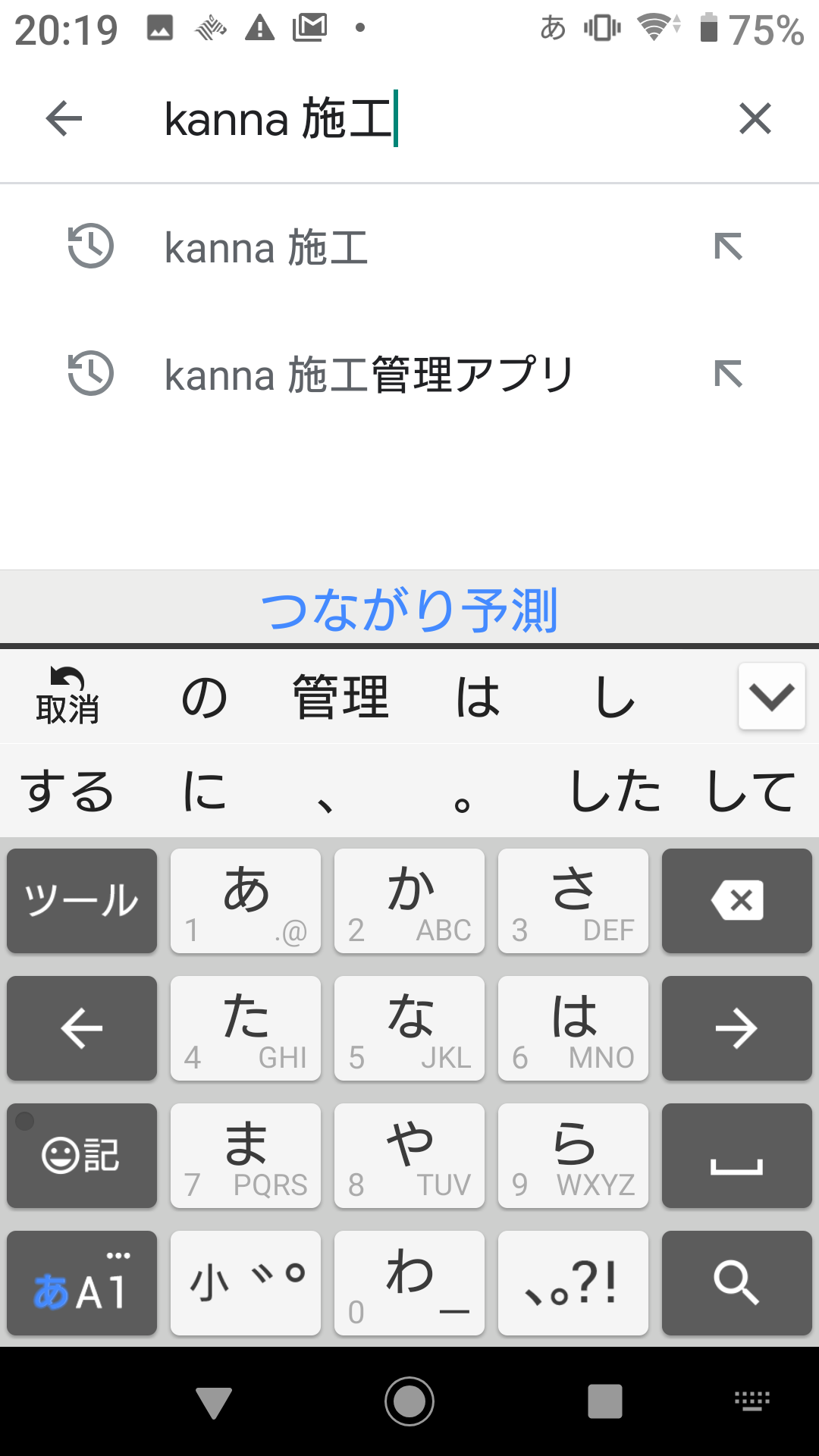The height and width of the screenshot is (1456, 819).
Task: Clear the search field with the X icon
Action: point(755,119)
